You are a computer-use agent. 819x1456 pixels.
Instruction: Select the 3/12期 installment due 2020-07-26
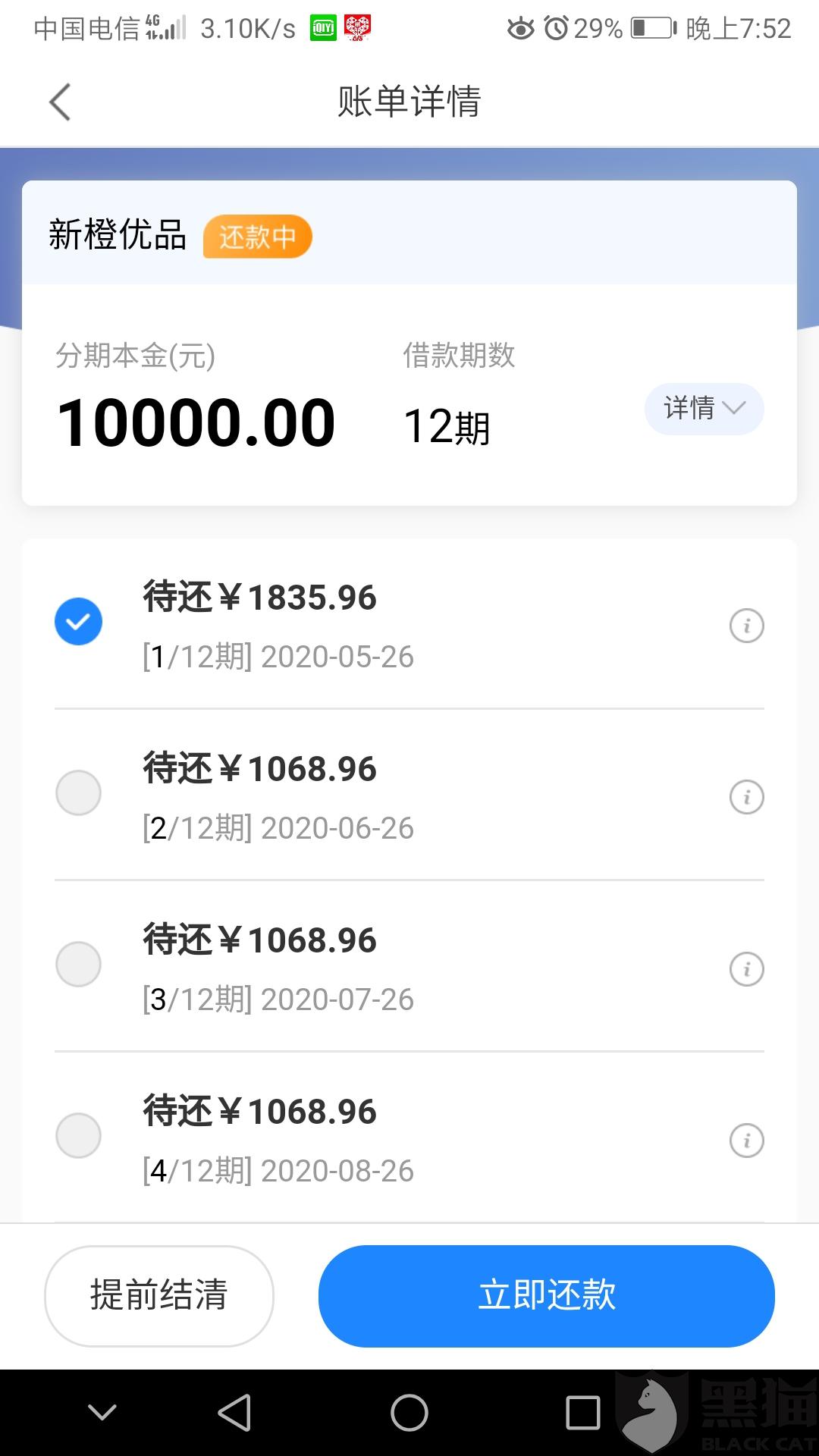[x=79, y=965]
